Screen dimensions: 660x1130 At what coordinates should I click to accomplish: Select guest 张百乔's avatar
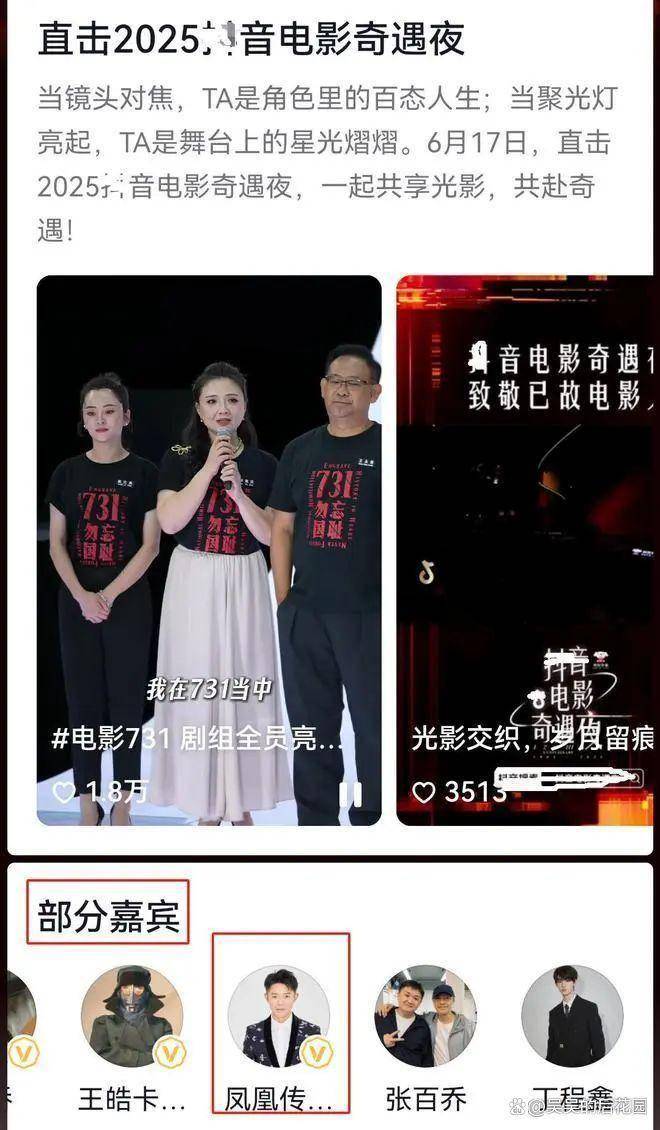tap(425, 1017)
